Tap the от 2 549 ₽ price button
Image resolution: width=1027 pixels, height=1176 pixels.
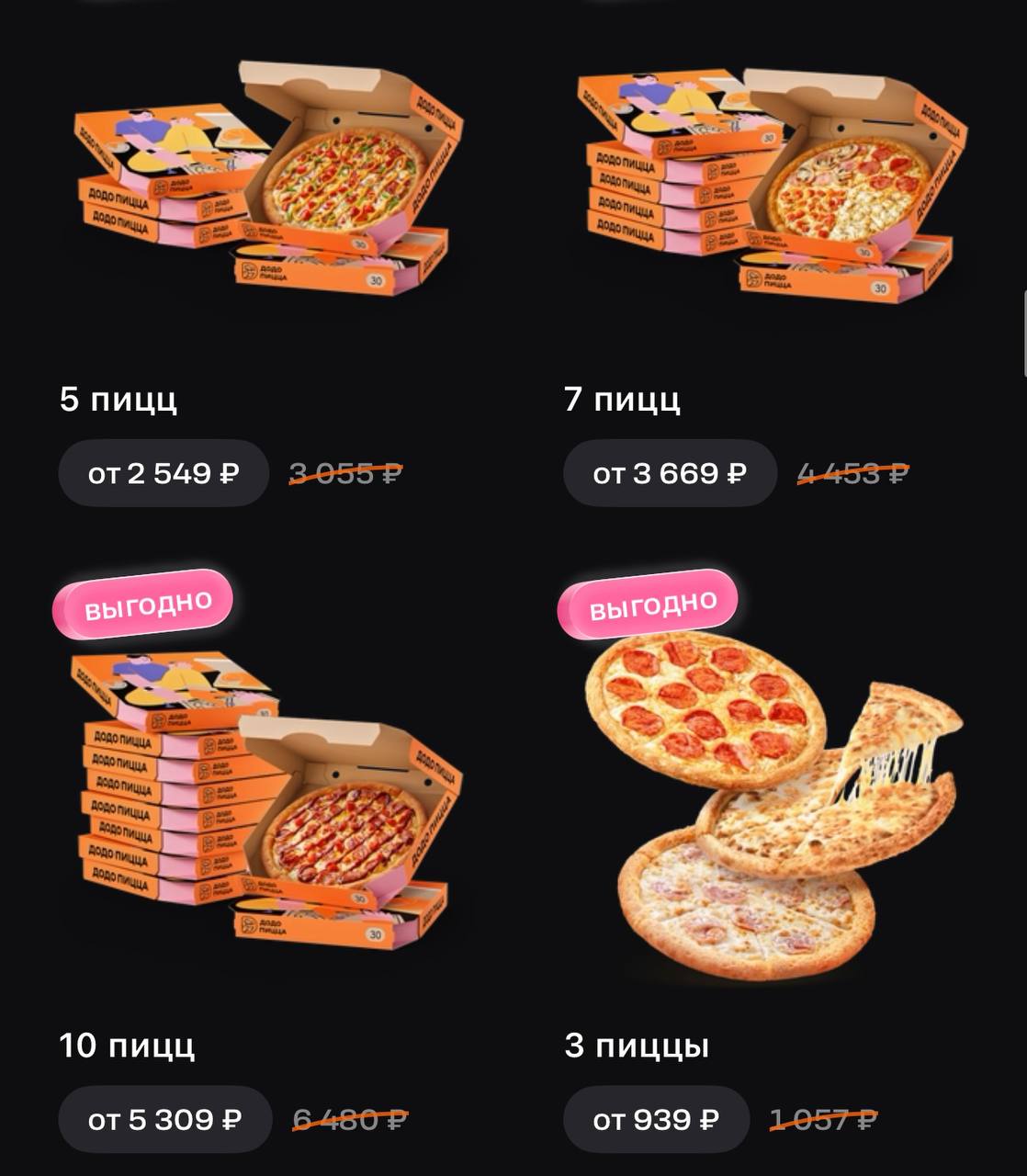[164, 473]
